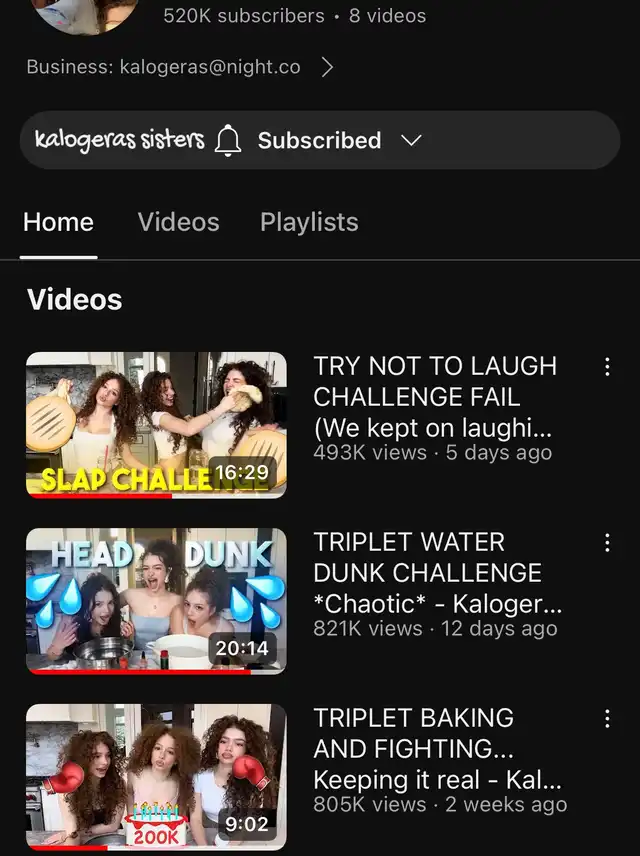Open options for Water Dunk Challenge video
Viewport: 640px width, 856px height.
606,543
